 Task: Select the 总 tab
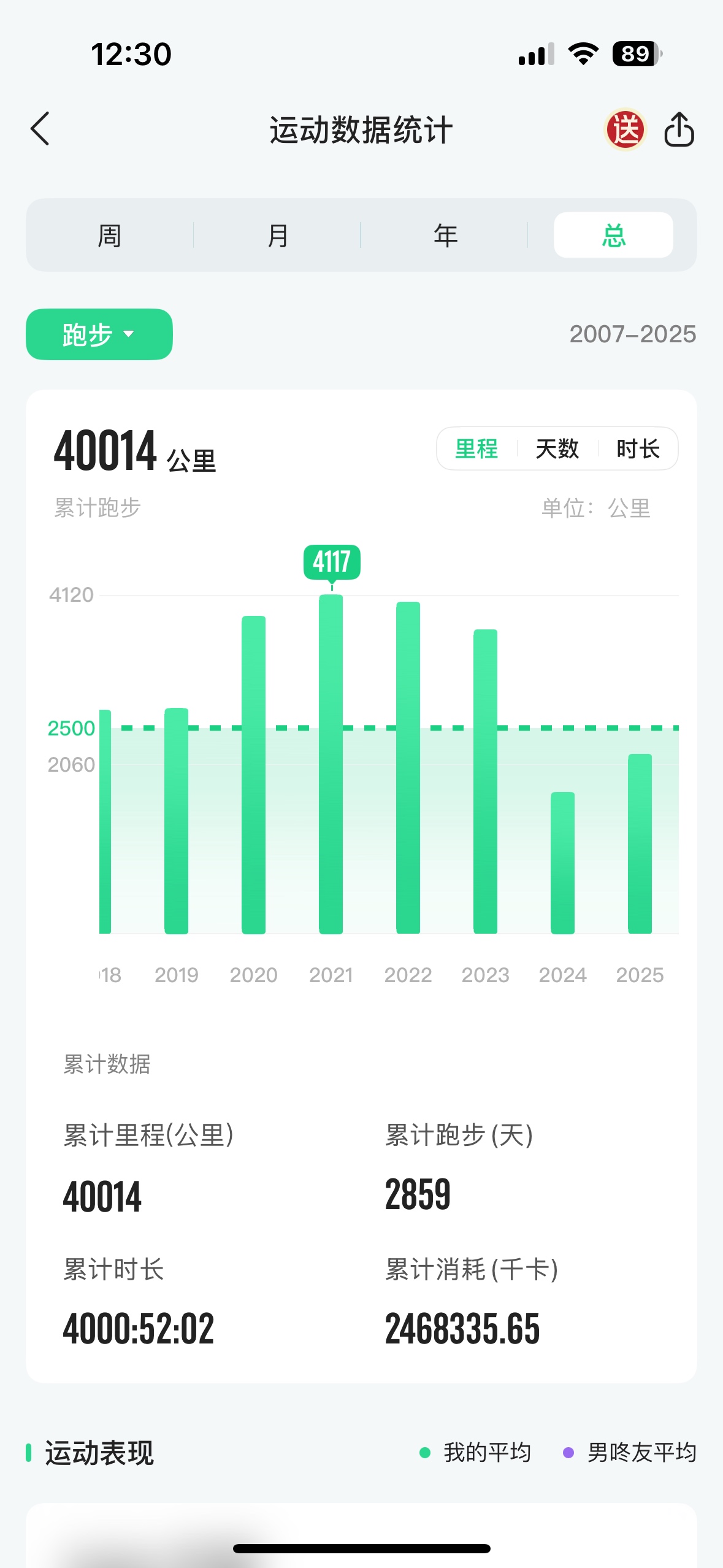[x=613, y=236]
